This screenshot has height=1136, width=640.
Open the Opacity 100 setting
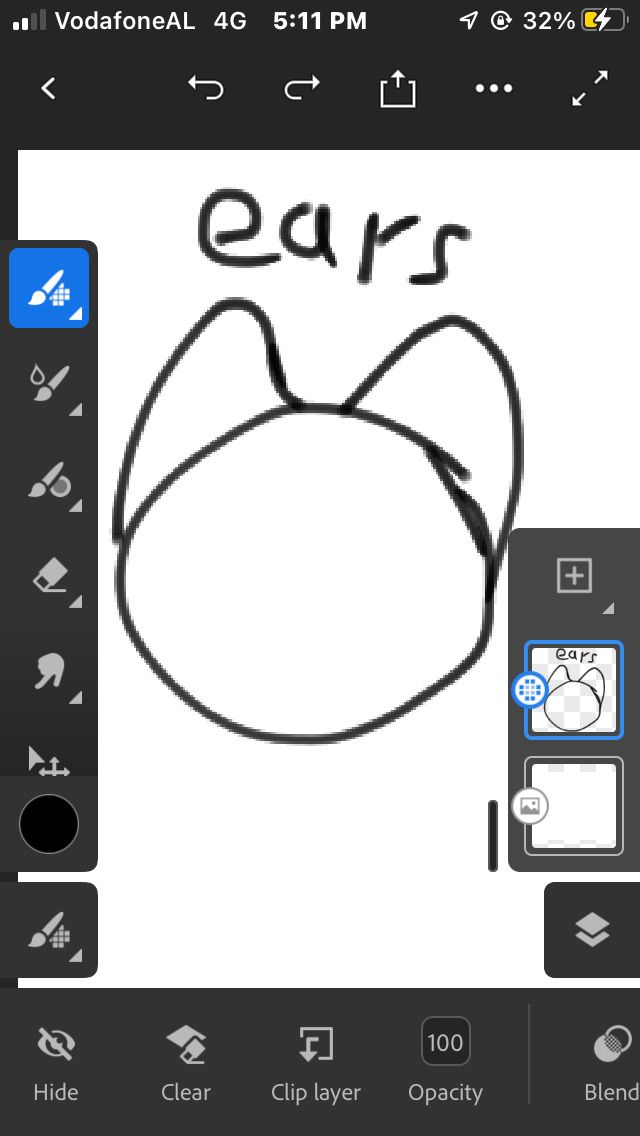pos(445,1062)
